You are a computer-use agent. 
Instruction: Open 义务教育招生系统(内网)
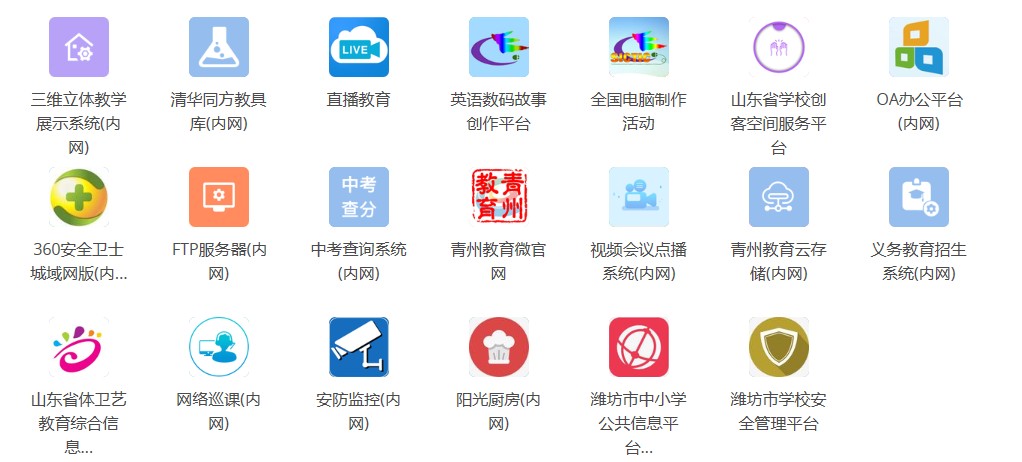[x=919, y=197]
